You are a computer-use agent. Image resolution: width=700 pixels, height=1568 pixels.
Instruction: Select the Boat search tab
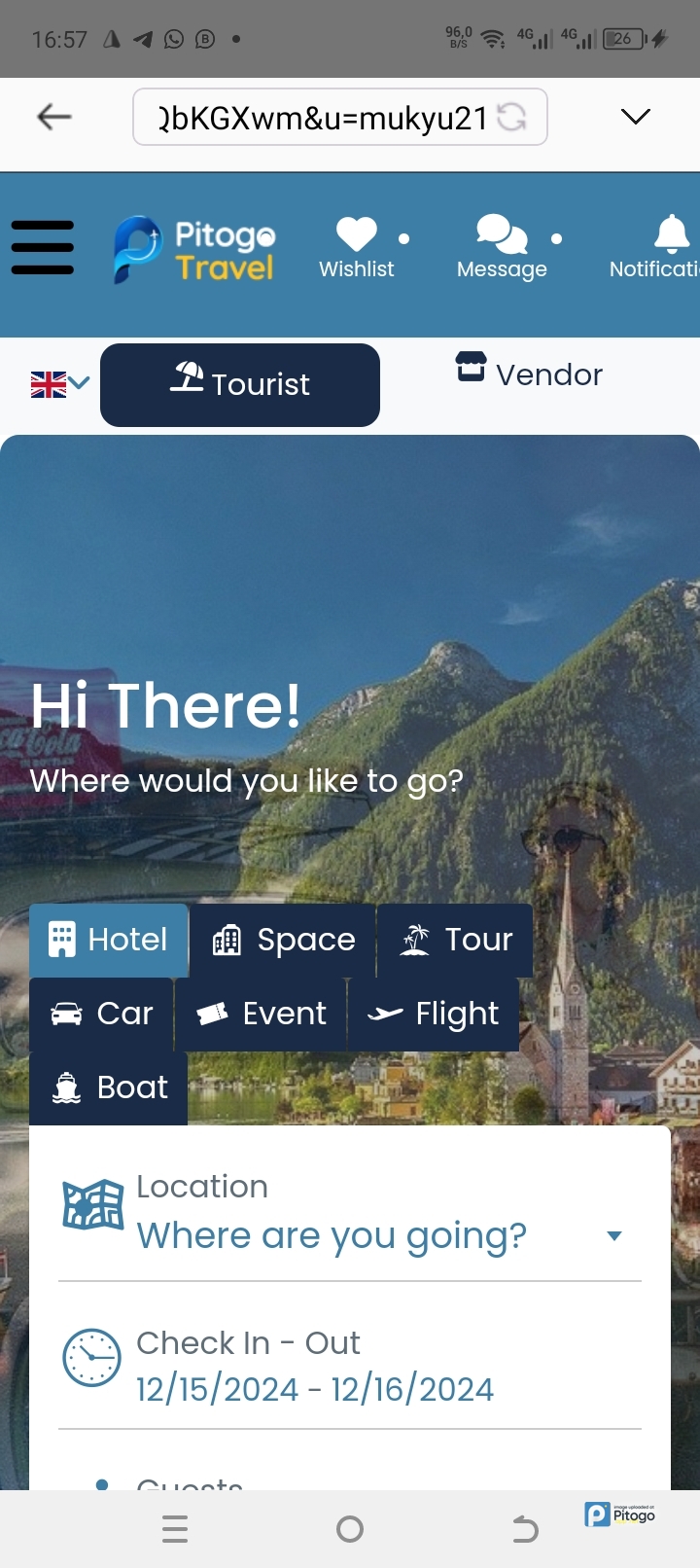pyautogui.click(x=109, y=1087)
